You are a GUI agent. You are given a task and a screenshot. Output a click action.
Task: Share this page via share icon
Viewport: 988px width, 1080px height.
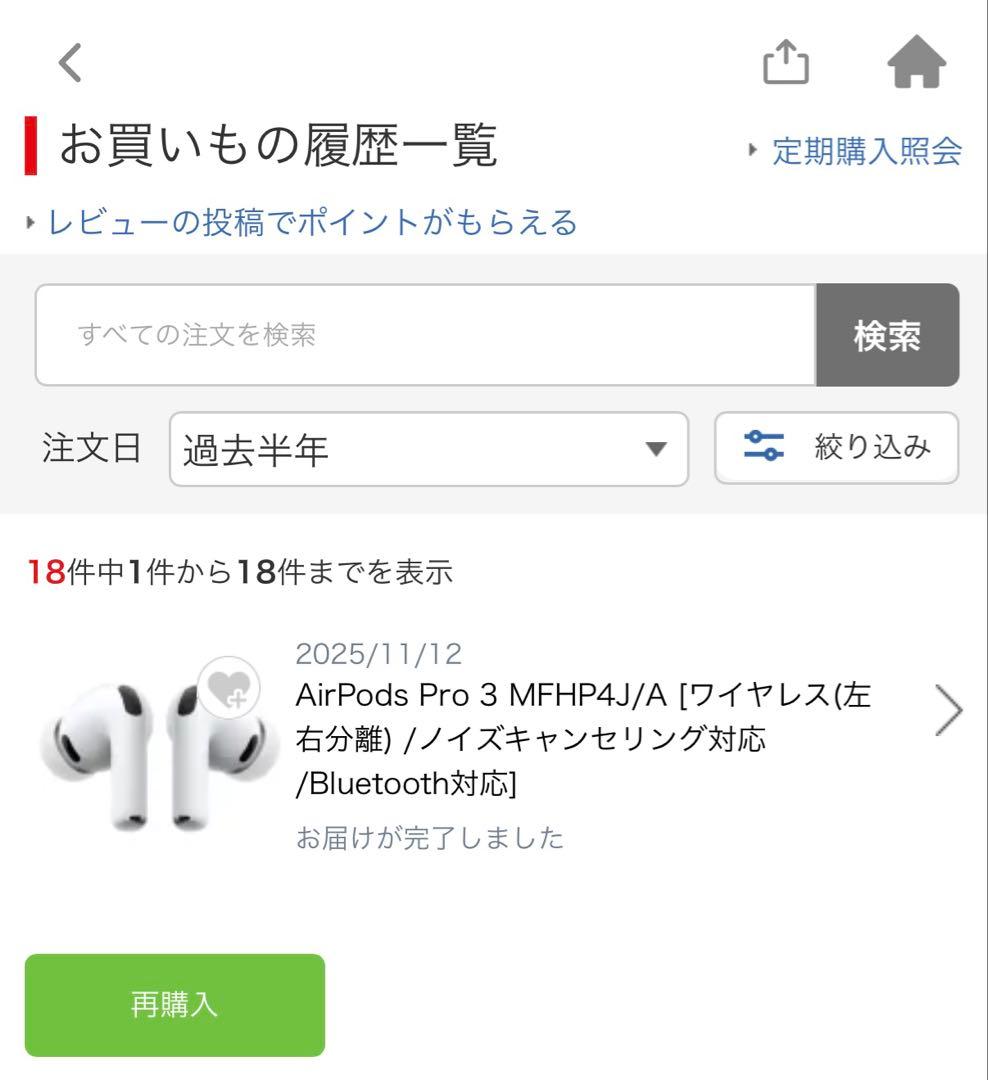(x=786, y=64)
